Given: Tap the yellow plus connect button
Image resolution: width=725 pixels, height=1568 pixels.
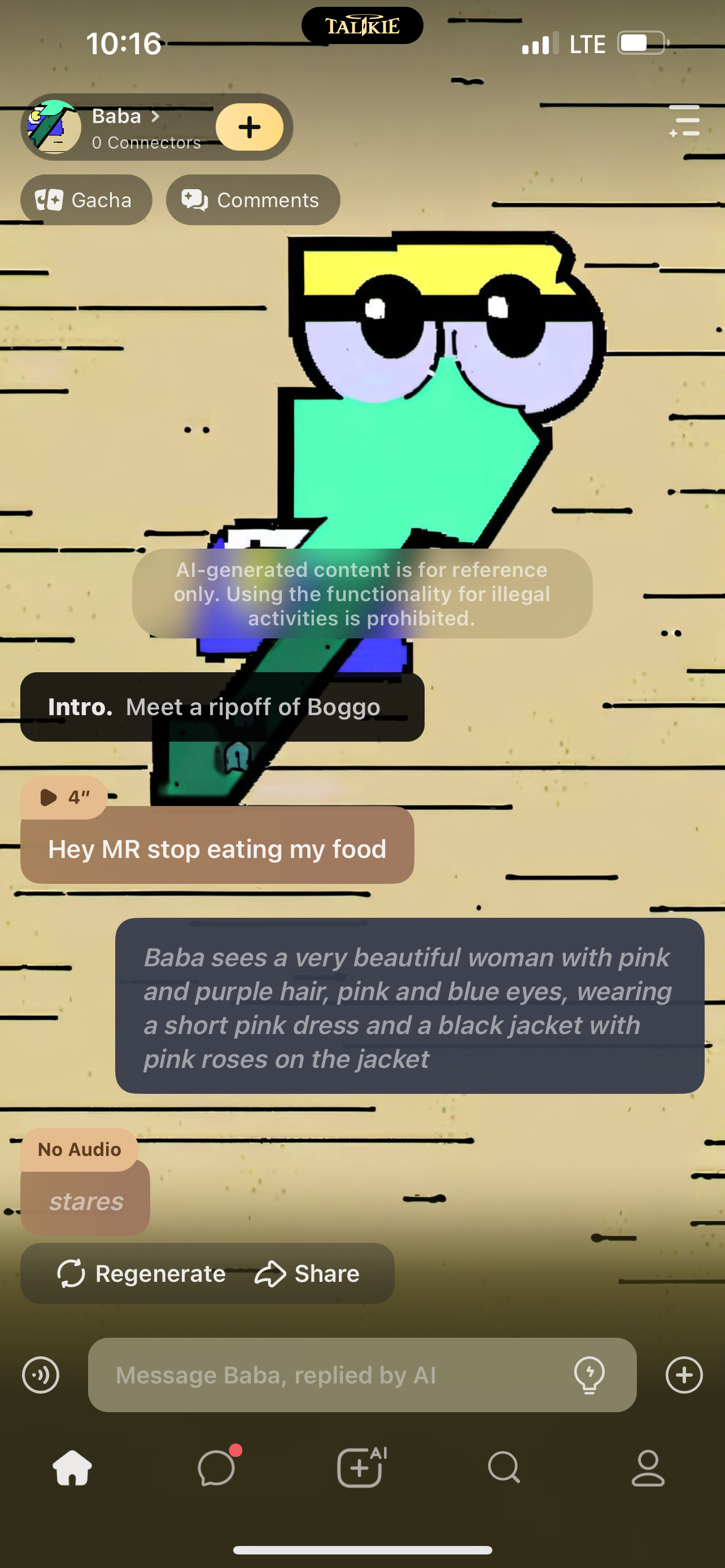Looking at the screenshot, I should (x=249, y=127).
